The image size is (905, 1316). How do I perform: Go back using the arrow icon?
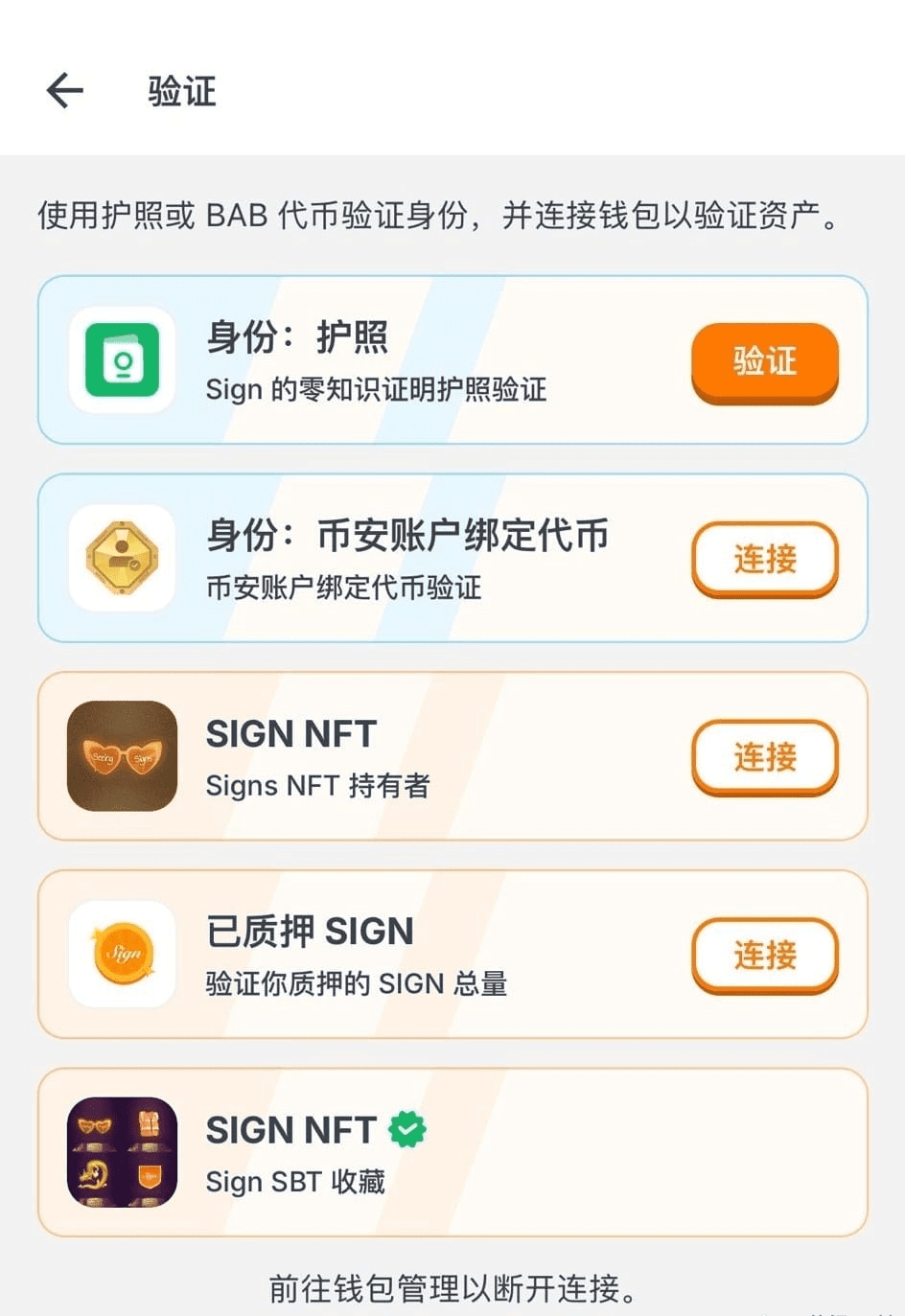point(65,91)
